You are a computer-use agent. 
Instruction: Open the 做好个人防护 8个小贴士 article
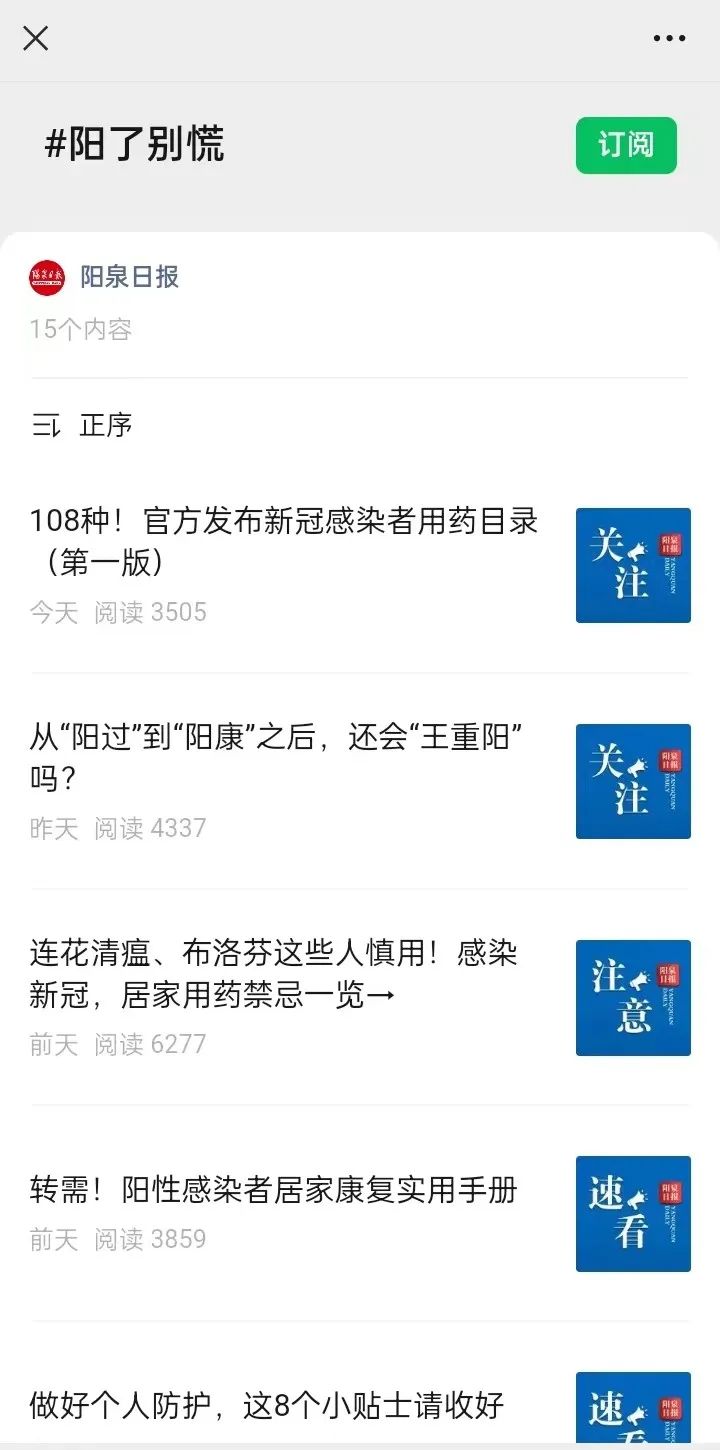[x=267, y=1406]
